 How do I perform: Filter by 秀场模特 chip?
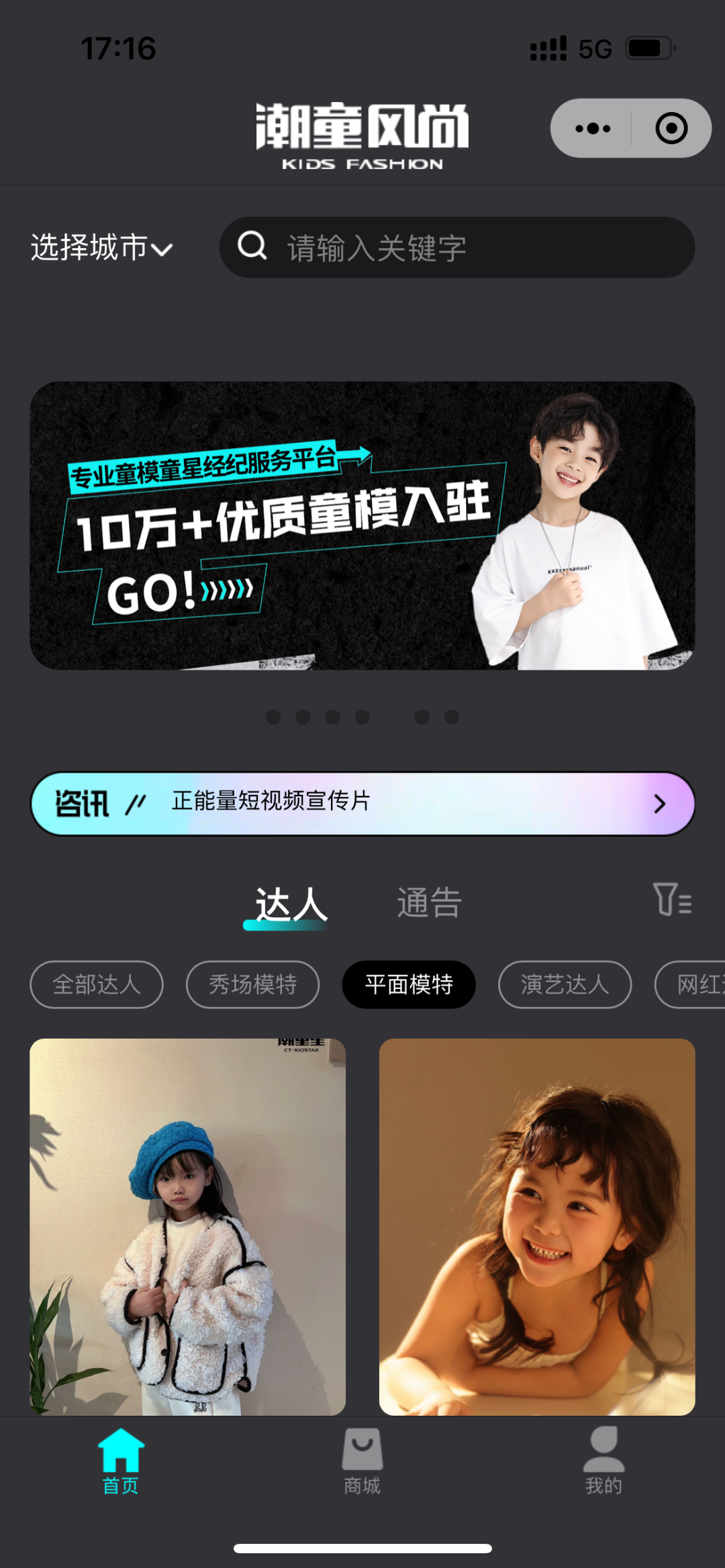(x=252, y=984)
